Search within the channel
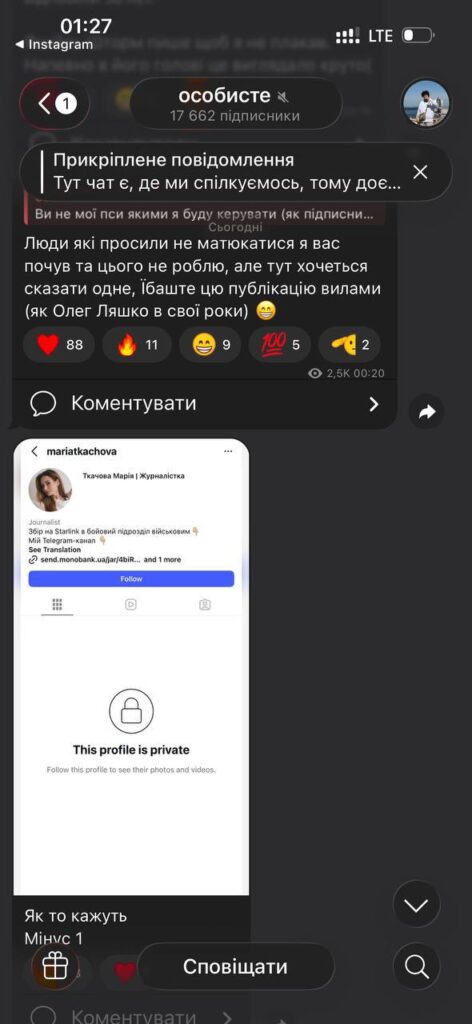472x1024 pixels. (417, 967)
